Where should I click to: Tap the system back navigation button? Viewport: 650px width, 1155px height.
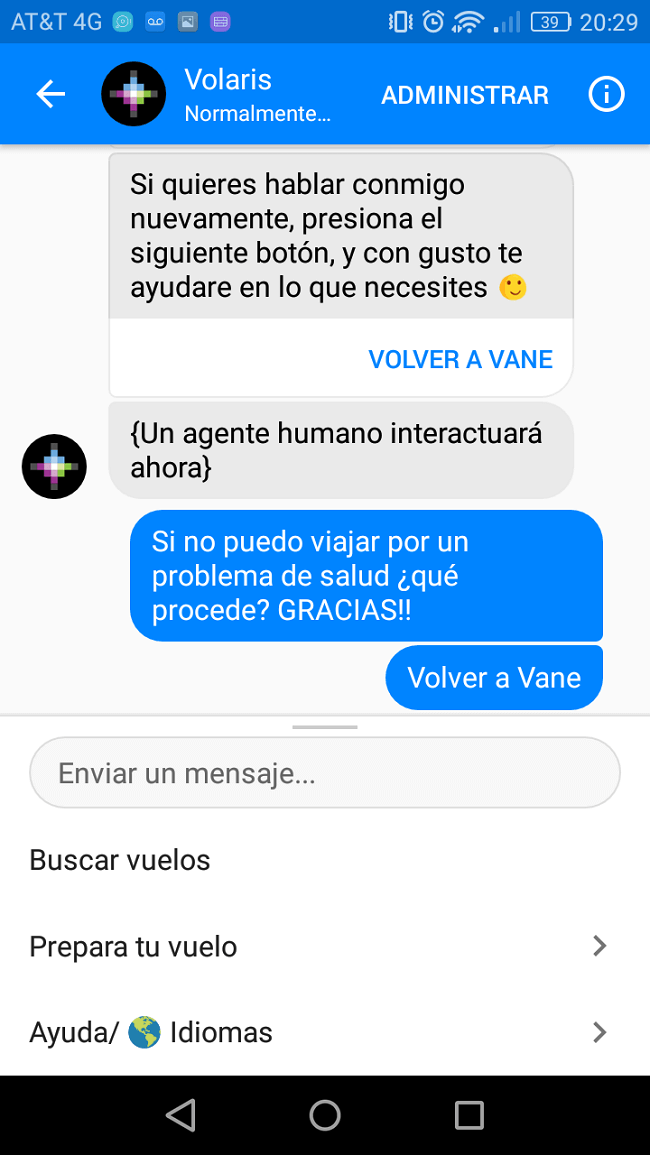point(181,1115)
